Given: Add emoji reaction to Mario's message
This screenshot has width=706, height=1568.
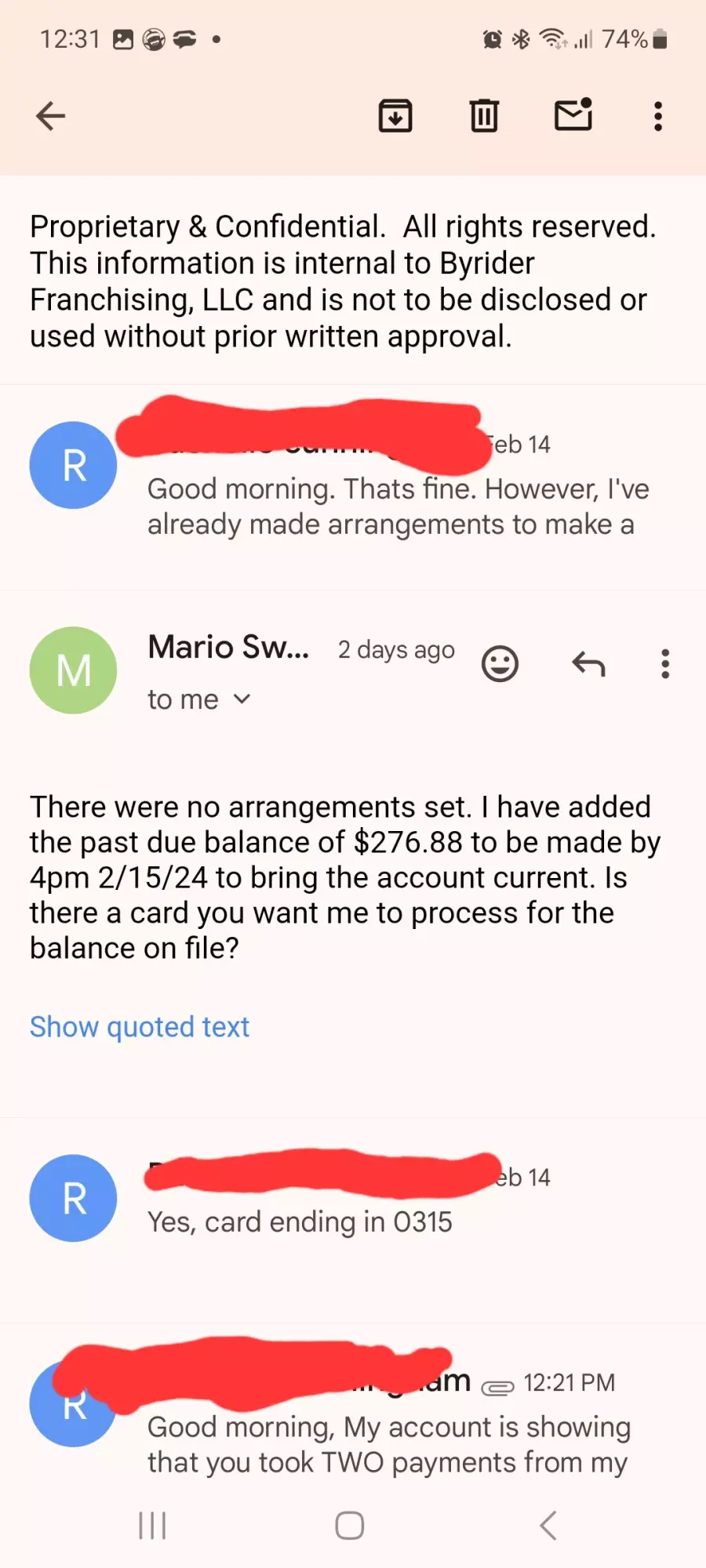Looking at the screenshot, I should tap(500, 664).
